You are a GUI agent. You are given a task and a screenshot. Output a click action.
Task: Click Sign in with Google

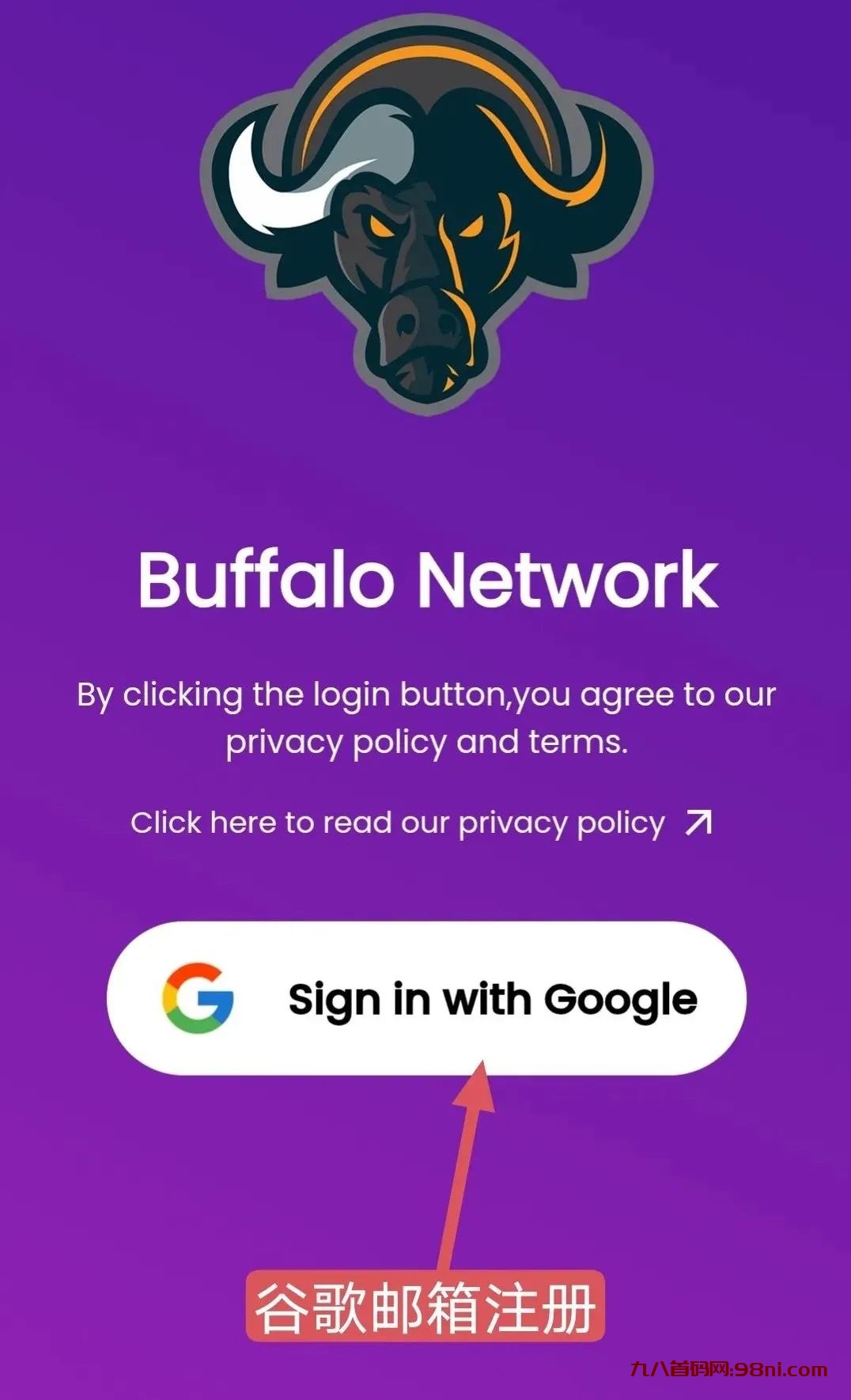coord(427,999)
